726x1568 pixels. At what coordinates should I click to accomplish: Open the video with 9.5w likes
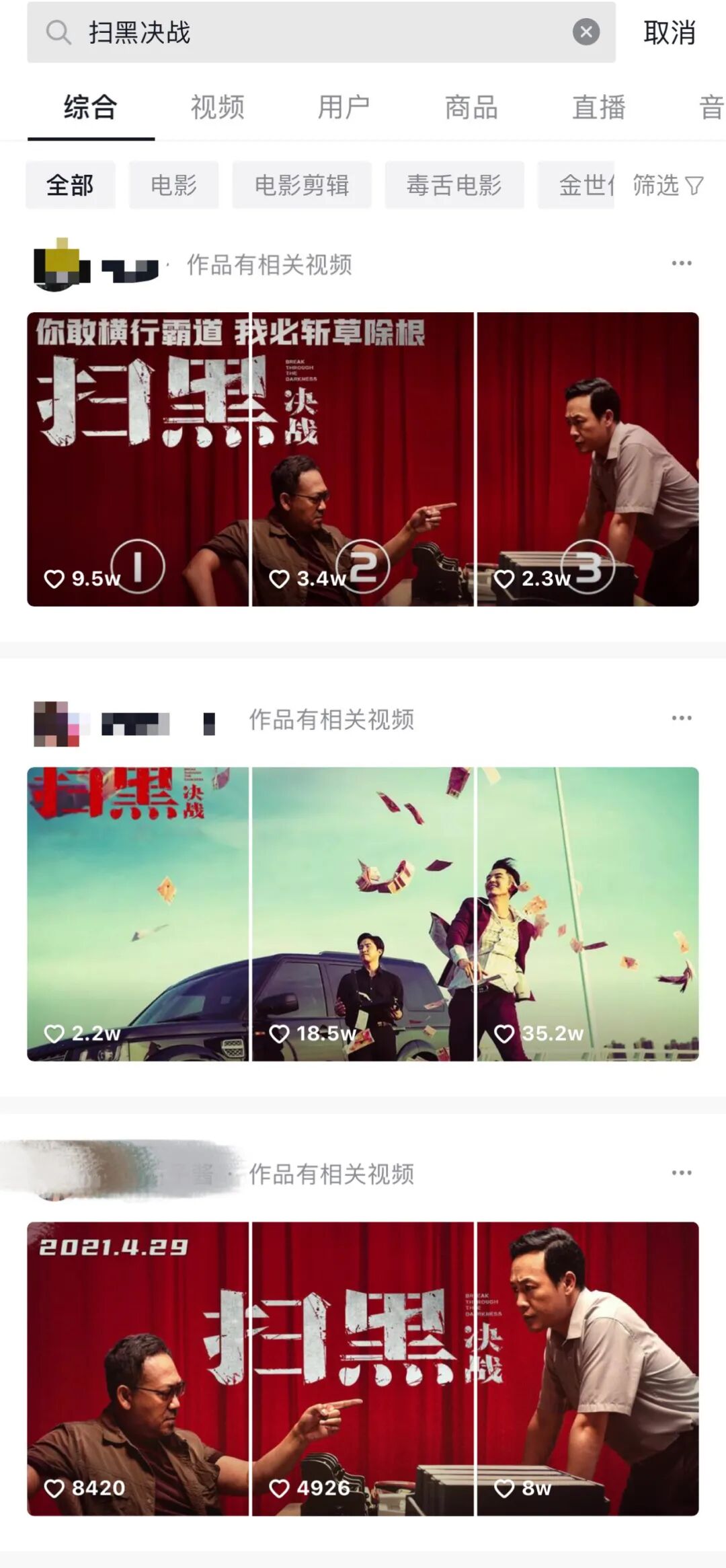[138, 459]
